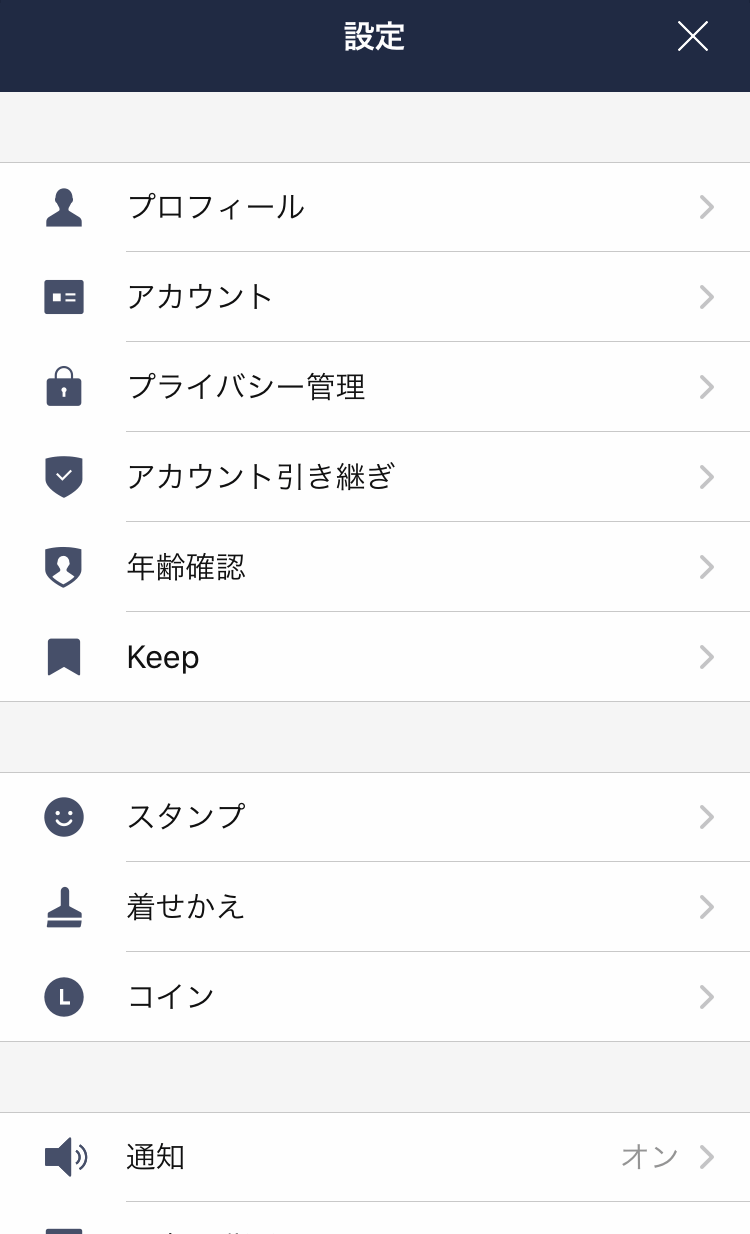750x1234 pixels.
Task: Open 通知 settings
Action: click(x=375, y=1157)
